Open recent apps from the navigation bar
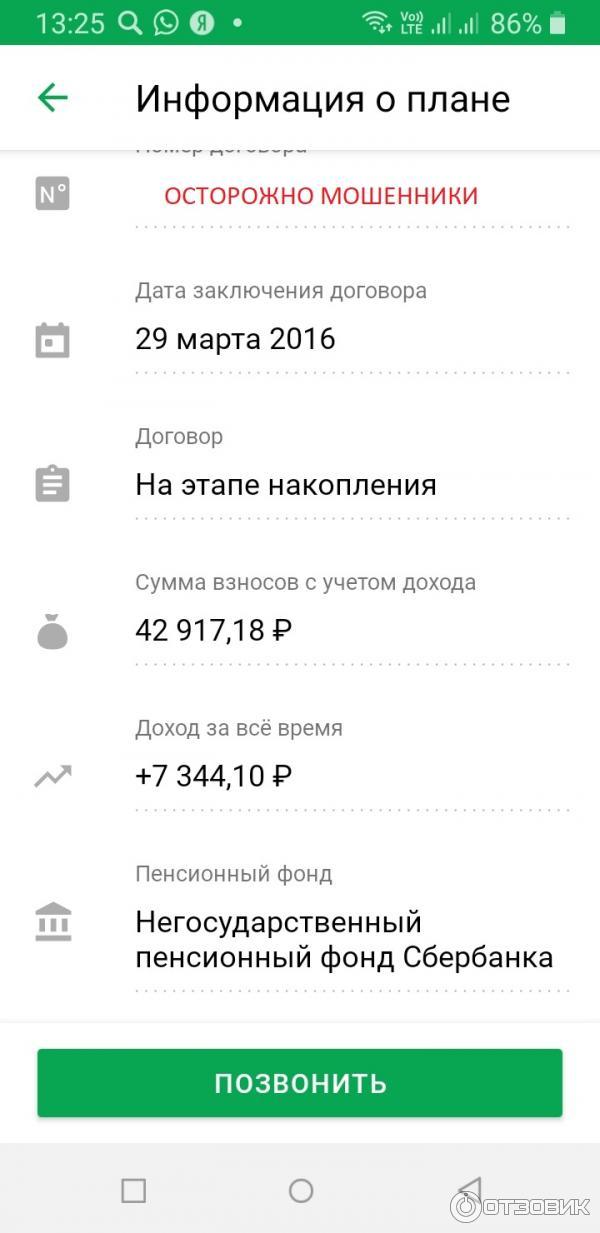The image size is (600, 1233). point(133,1190)
